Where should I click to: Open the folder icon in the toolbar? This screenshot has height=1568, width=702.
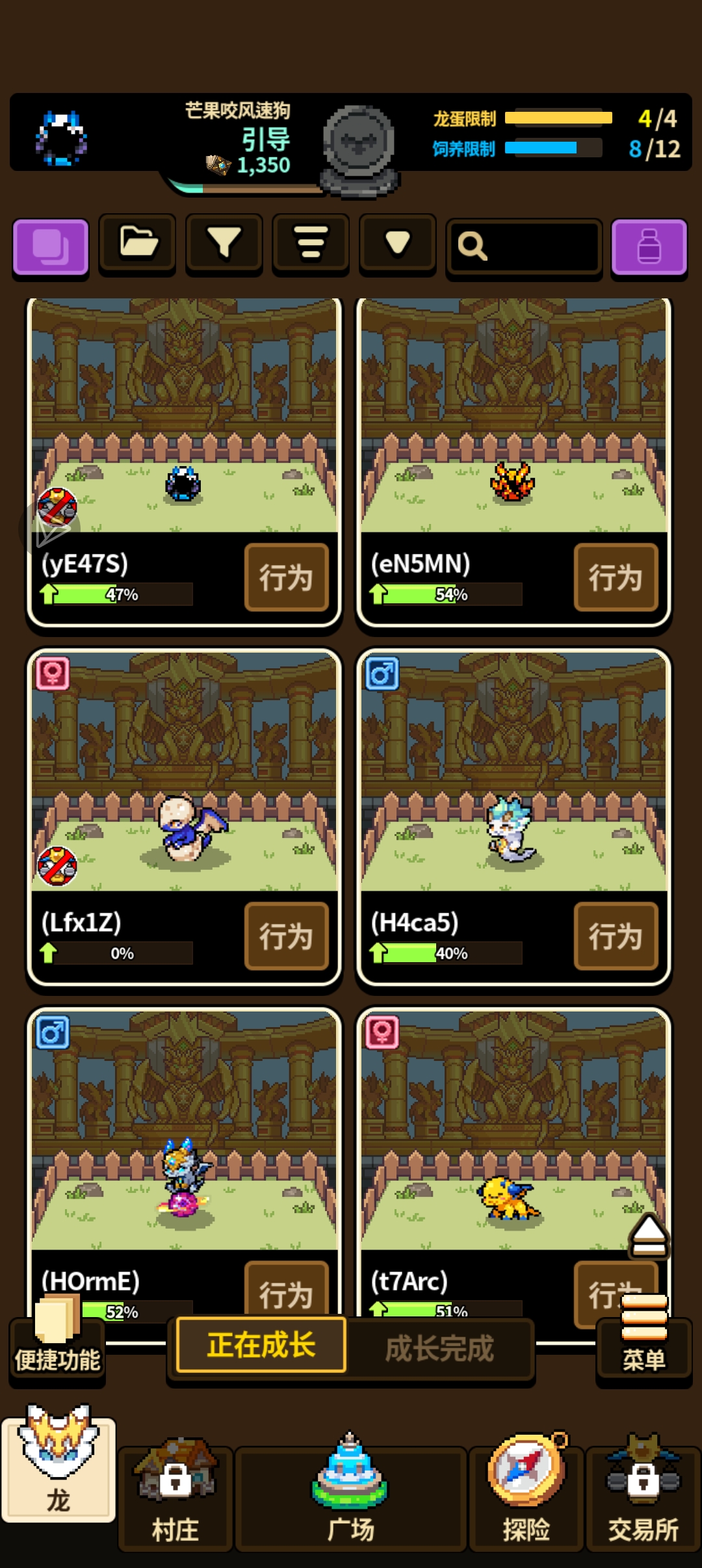[x=137, y=243]
